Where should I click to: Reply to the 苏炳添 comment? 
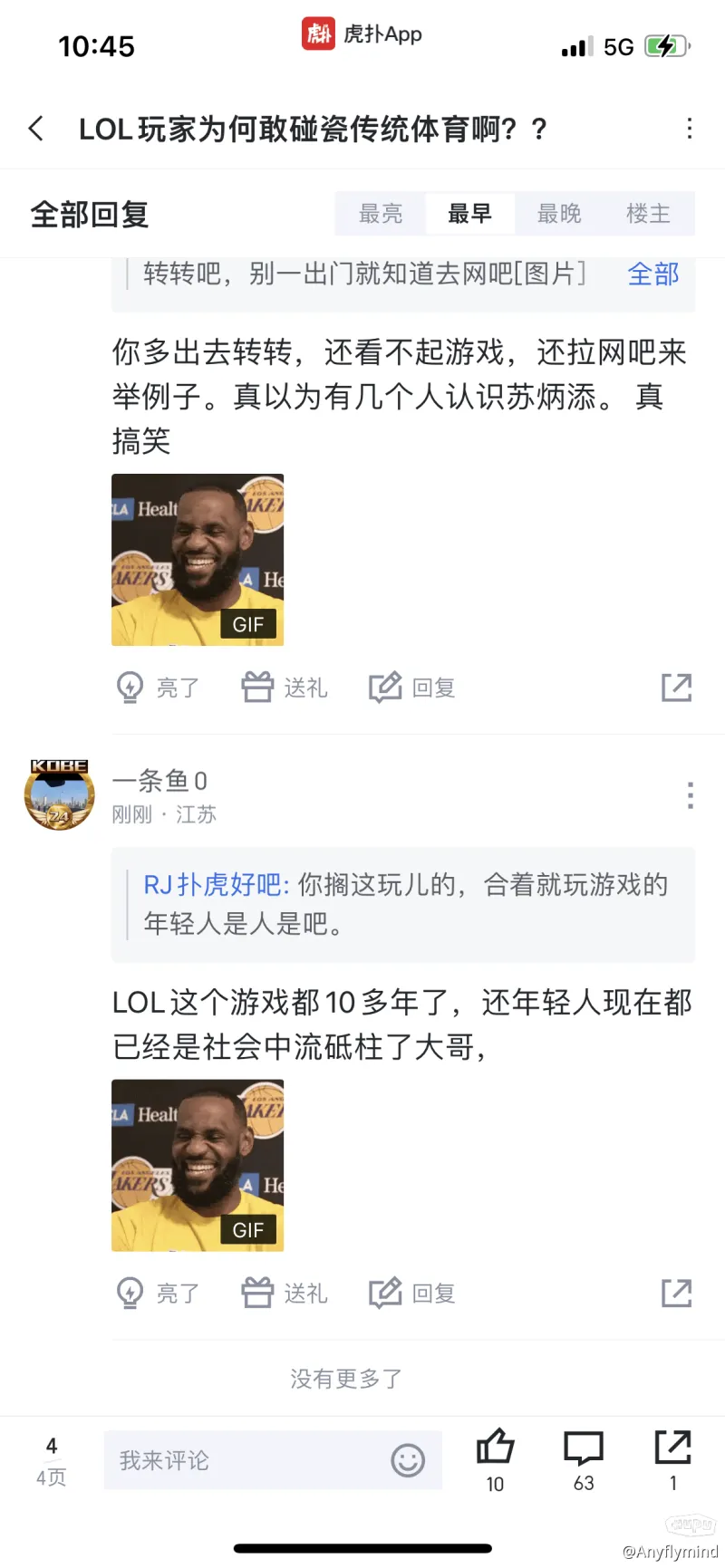(412, 688)
